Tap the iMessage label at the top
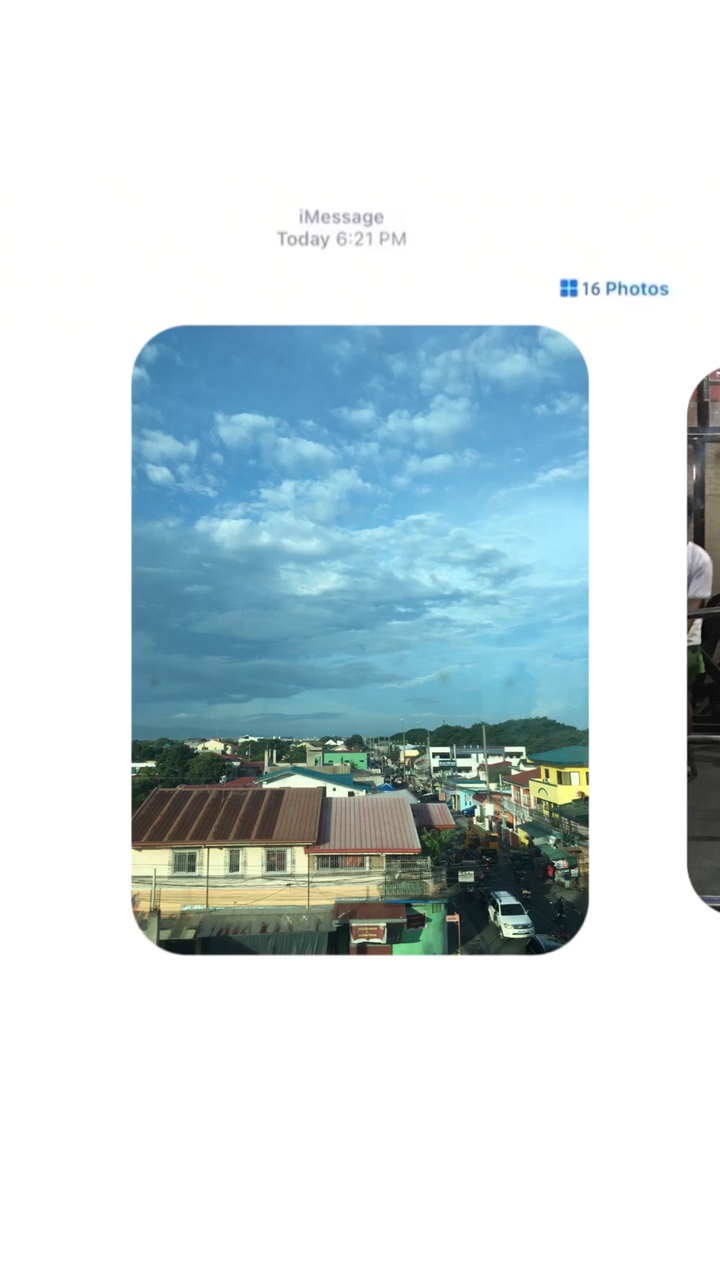The height and width of the screenshot is (1280, 720). [x=341, y=216]
